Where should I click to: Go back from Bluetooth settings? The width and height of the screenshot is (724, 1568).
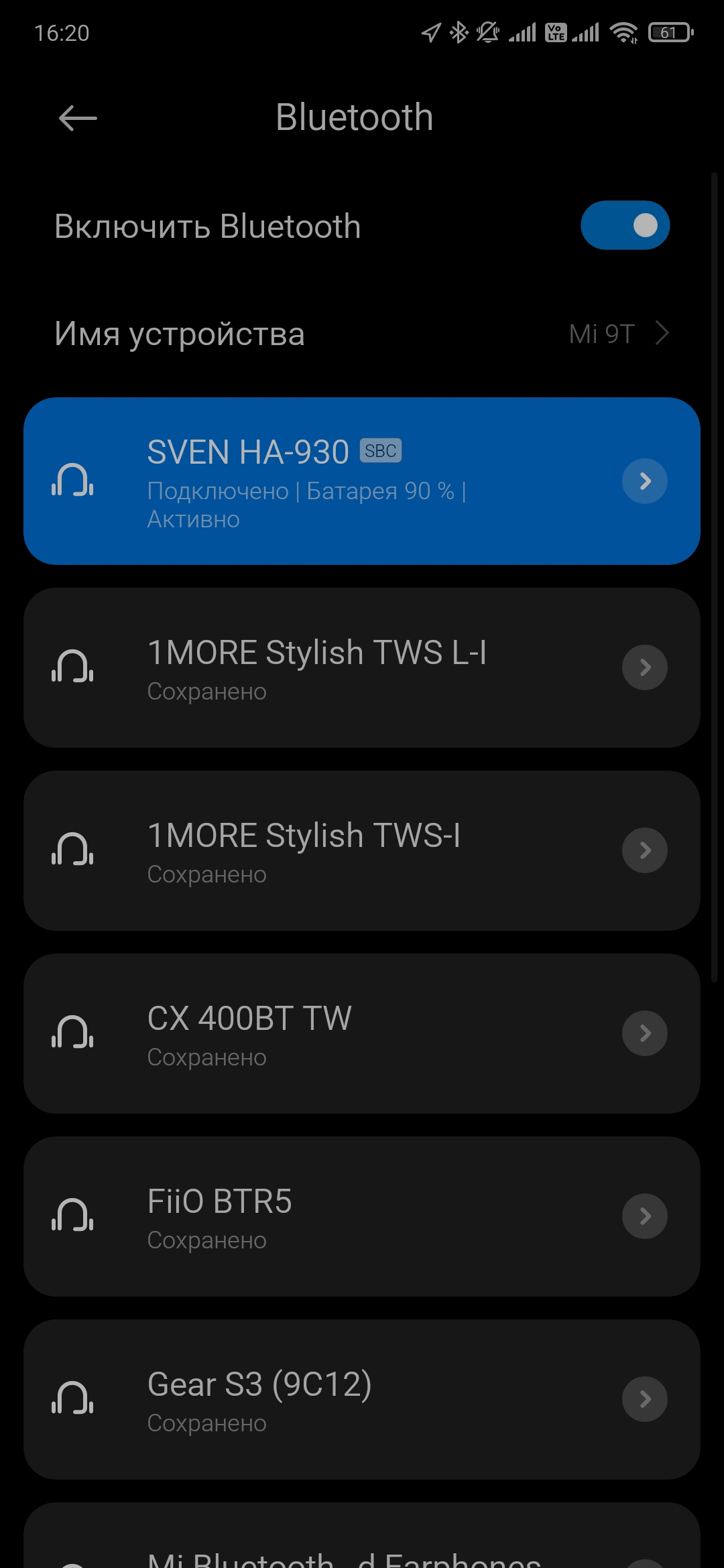pyautogui.click(x=78, y=119)
